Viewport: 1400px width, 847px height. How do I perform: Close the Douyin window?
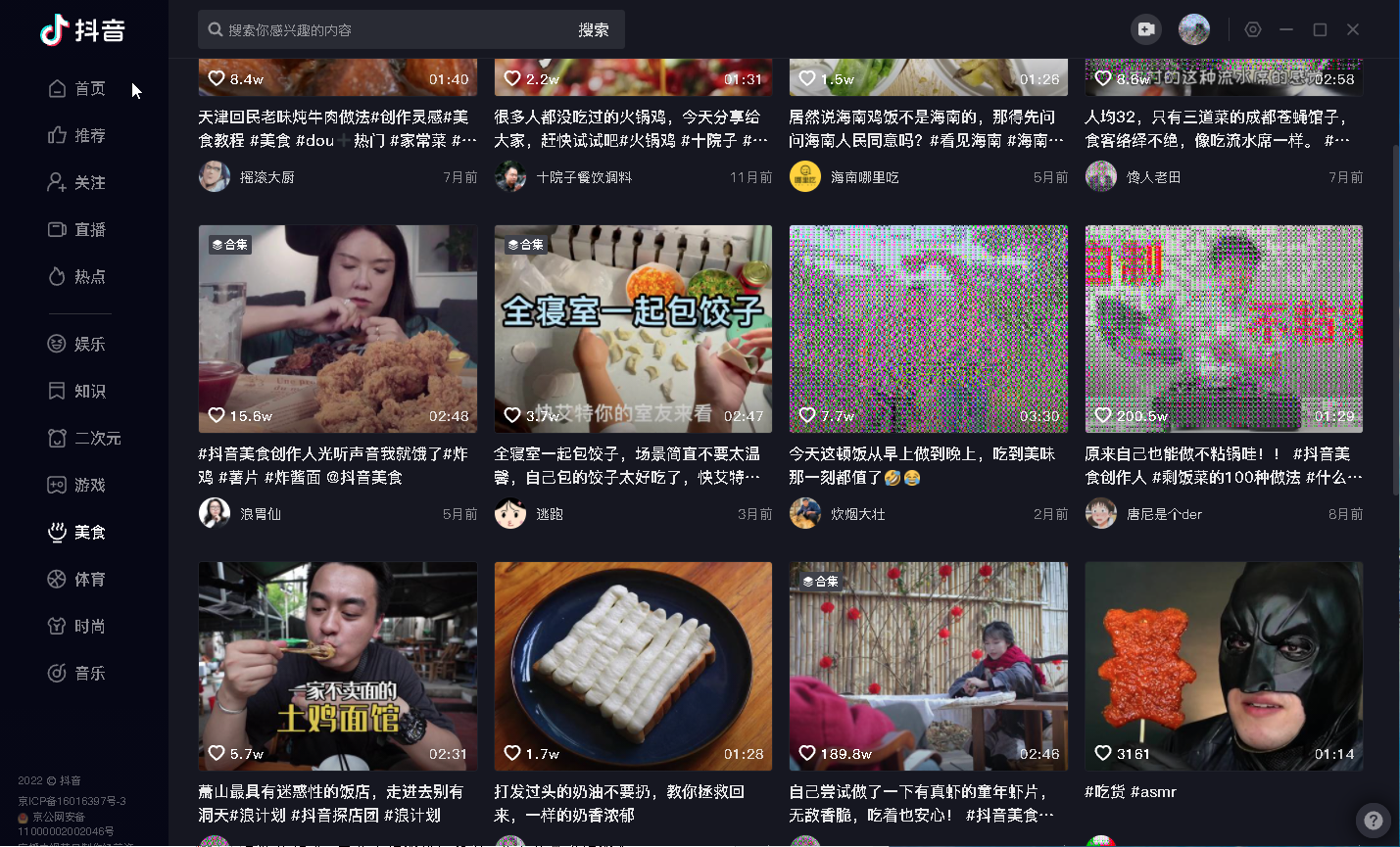tap(1352, 29)
